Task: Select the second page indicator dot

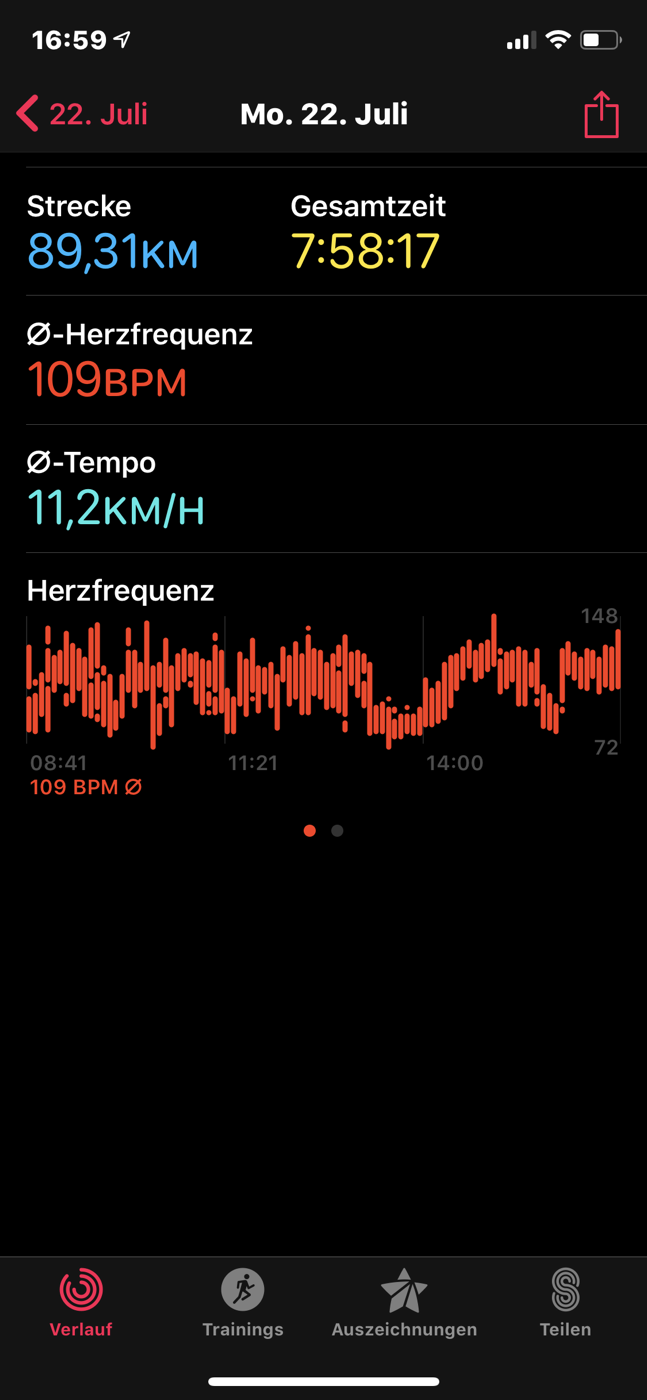Action: click(x=338, y=830)
